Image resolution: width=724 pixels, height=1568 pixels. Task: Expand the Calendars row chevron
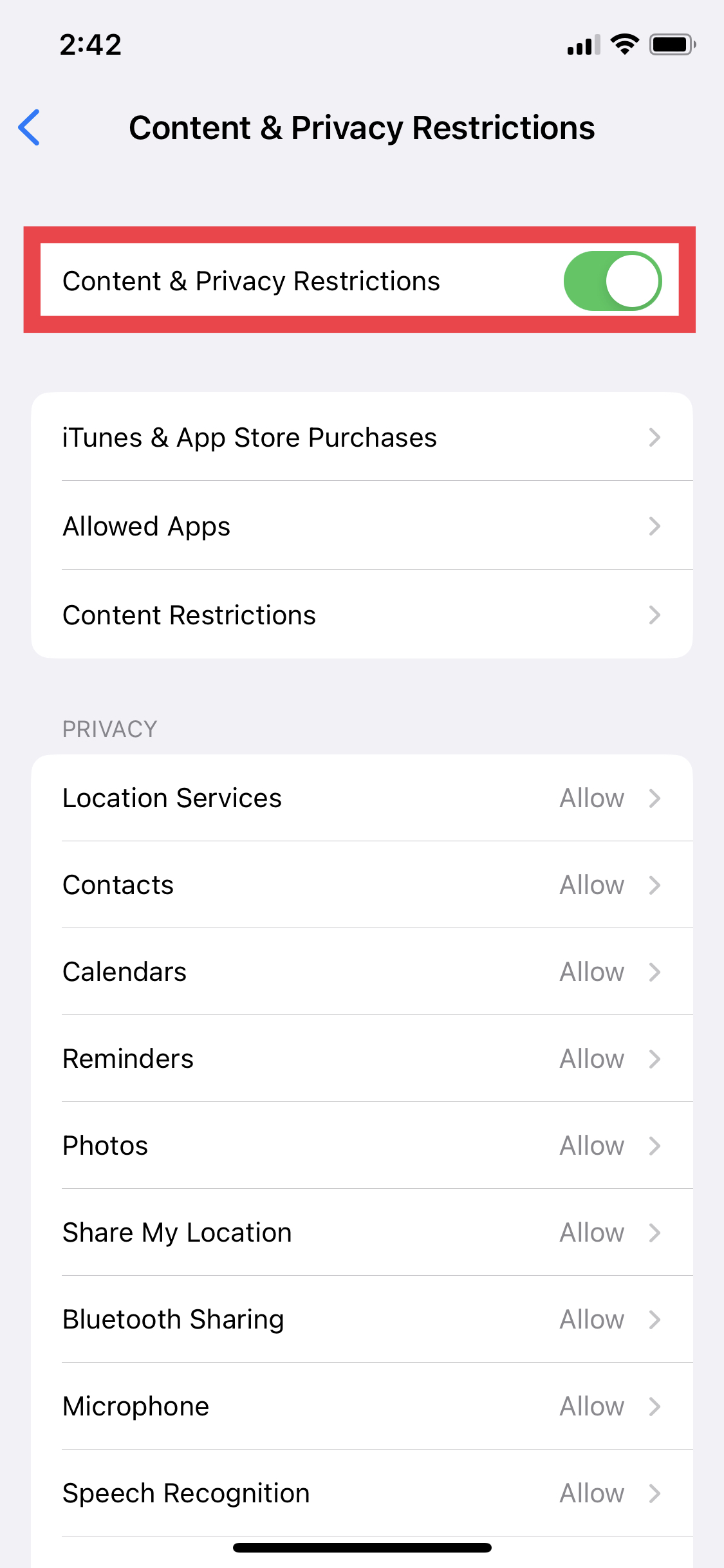click(x=655, y=972)
